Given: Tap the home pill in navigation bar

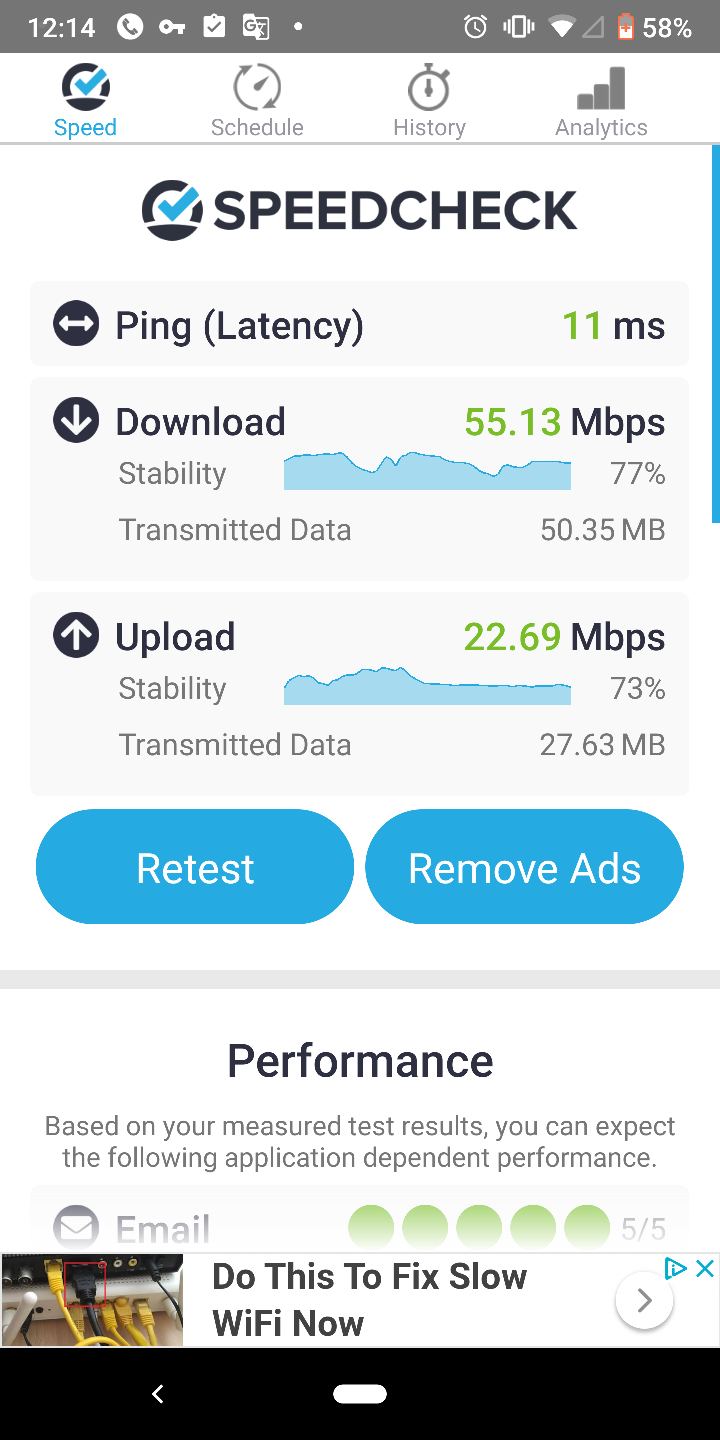Looking at the screenshot, I should [360, 1394].
